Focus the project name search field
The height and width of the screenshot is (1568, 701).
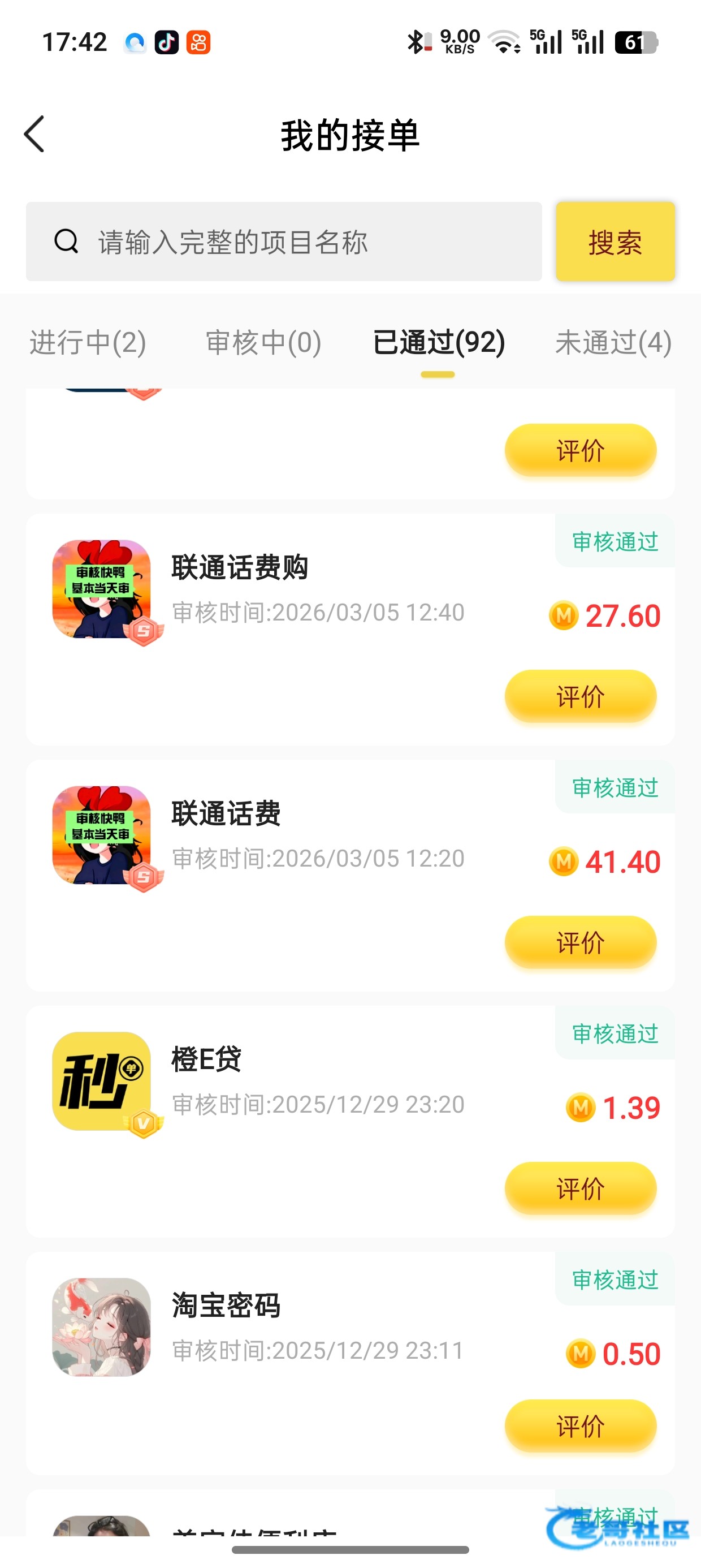coord(284,242)
